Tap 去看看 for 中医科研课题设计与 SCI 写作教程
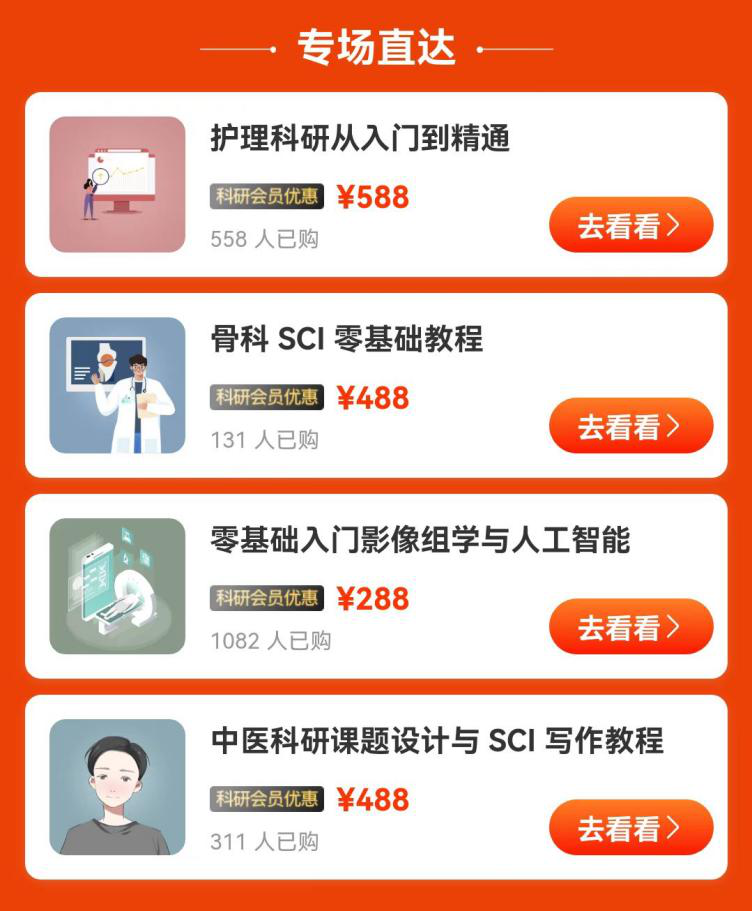 tap(630, 828)
